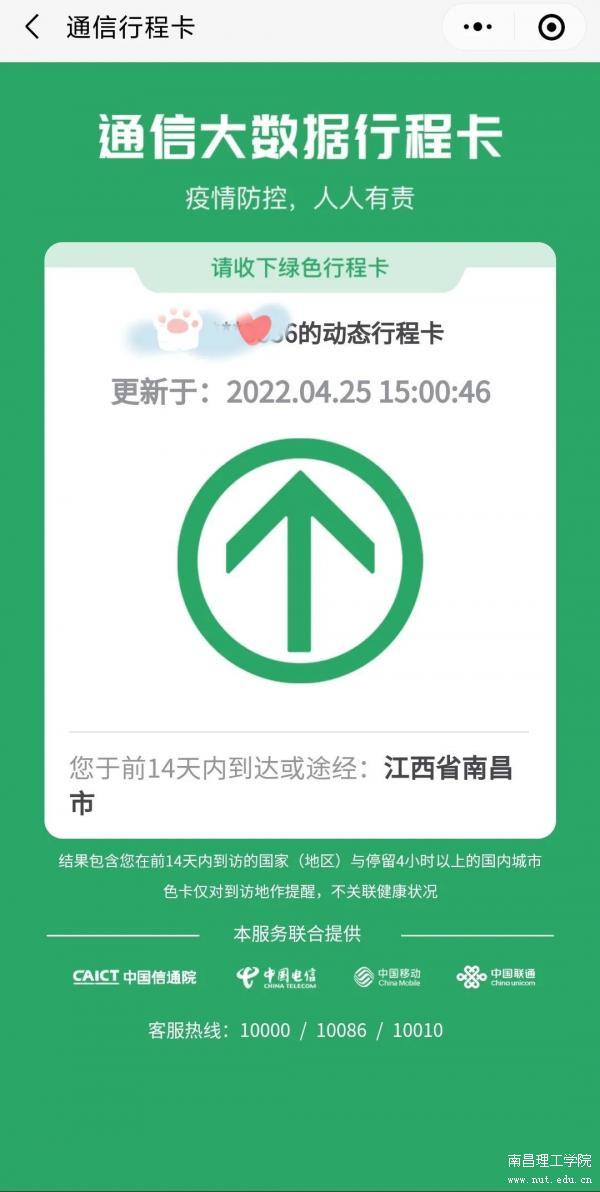Open the mini program more options menu
This screenshot has height=1192, width=600.
(x=481, y=27)
